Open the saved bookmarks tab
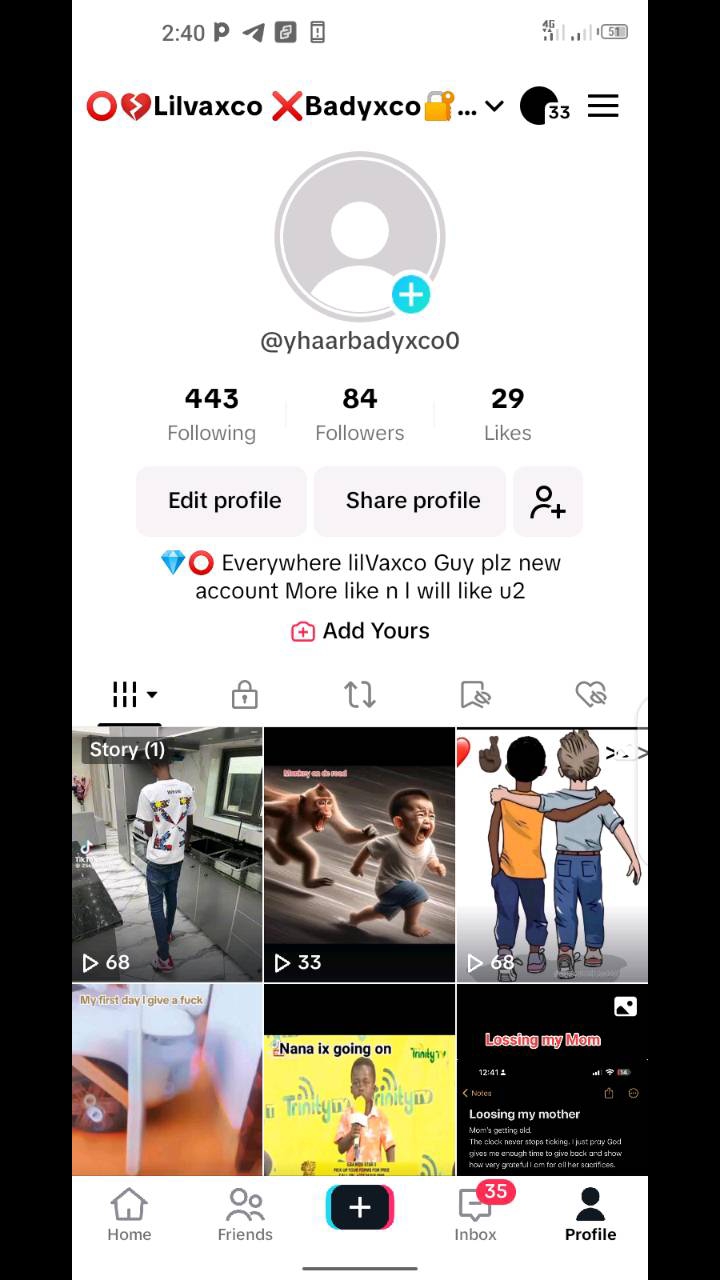This screenshot has width=720, height=1280. pyautogui.click(x=475, y=695)
